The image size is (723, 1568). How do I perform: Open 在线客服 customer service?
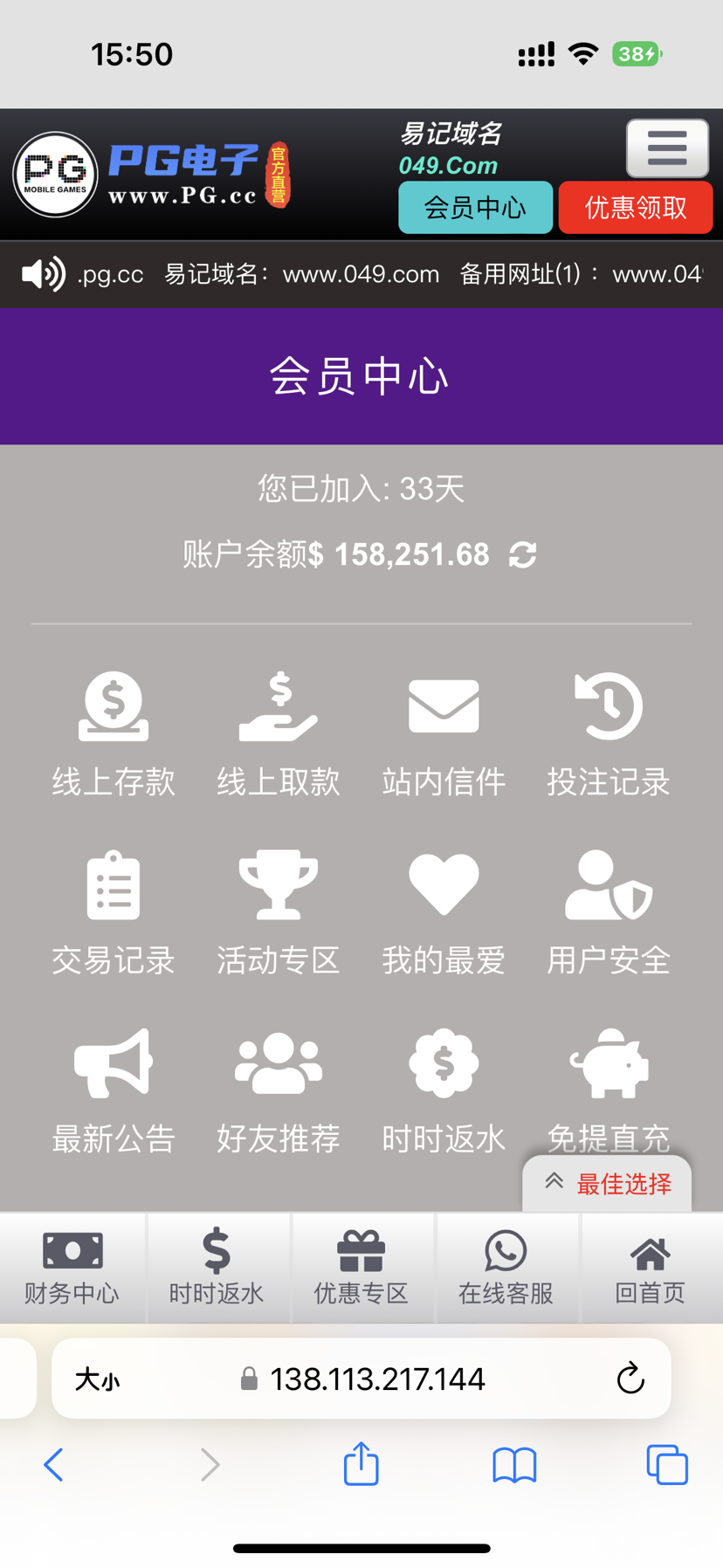pos(506,1268)
